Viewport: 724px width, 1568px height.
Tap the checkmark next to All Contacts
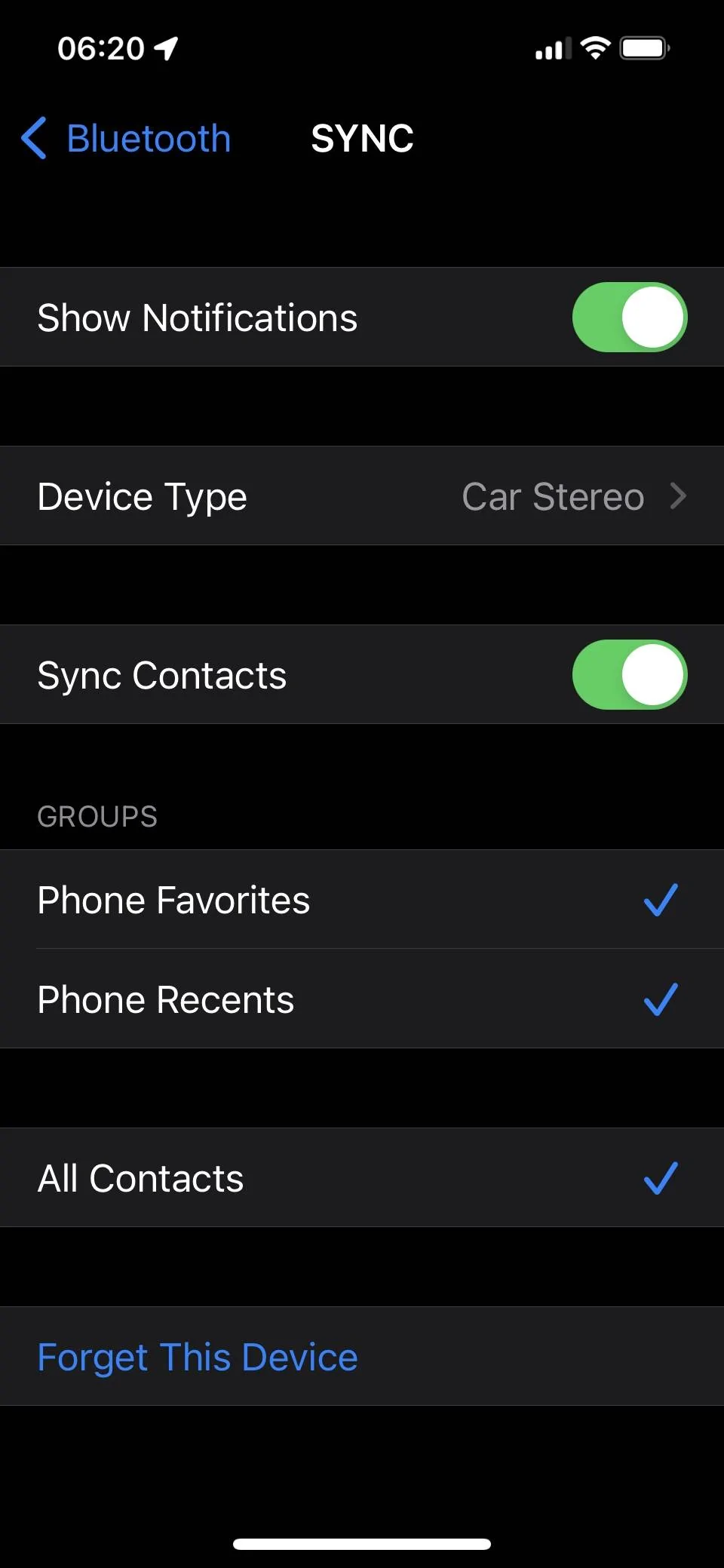click(x=659, y=1177)
